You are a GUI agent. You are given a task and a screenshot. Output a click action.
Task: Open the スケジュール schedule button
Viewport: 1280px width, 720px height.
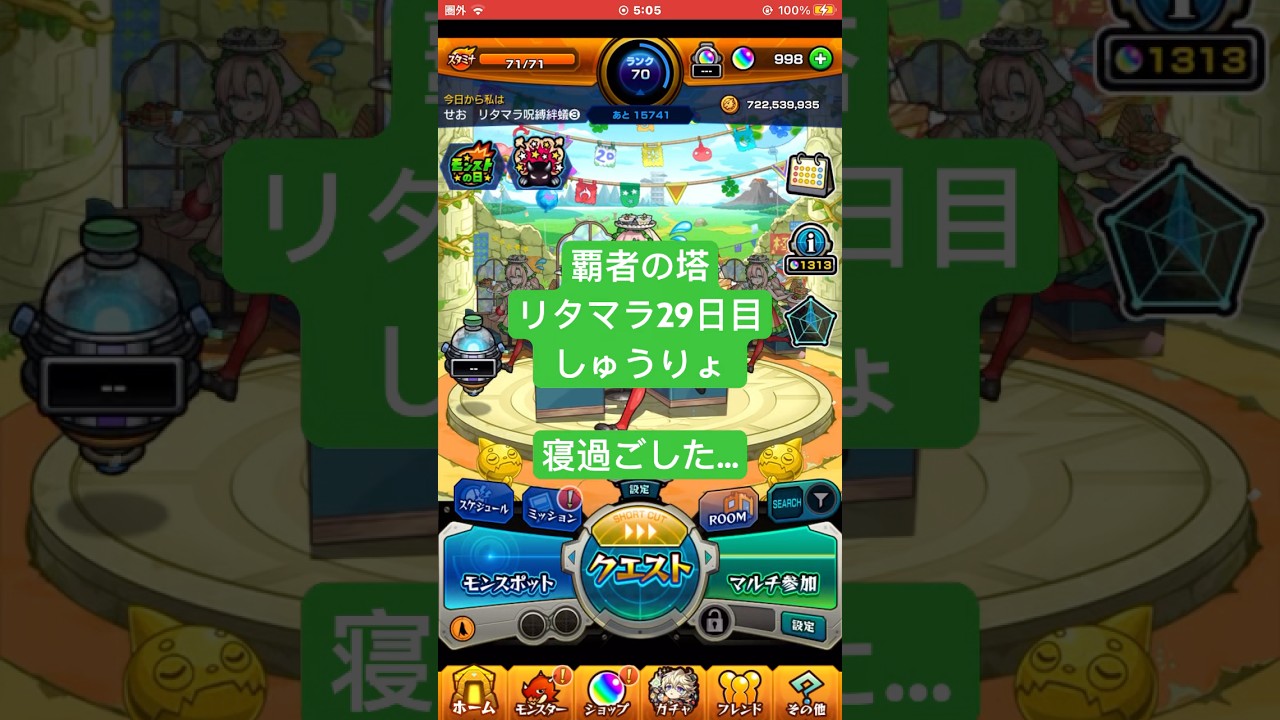pyautogui.click(x=483, y=504)
